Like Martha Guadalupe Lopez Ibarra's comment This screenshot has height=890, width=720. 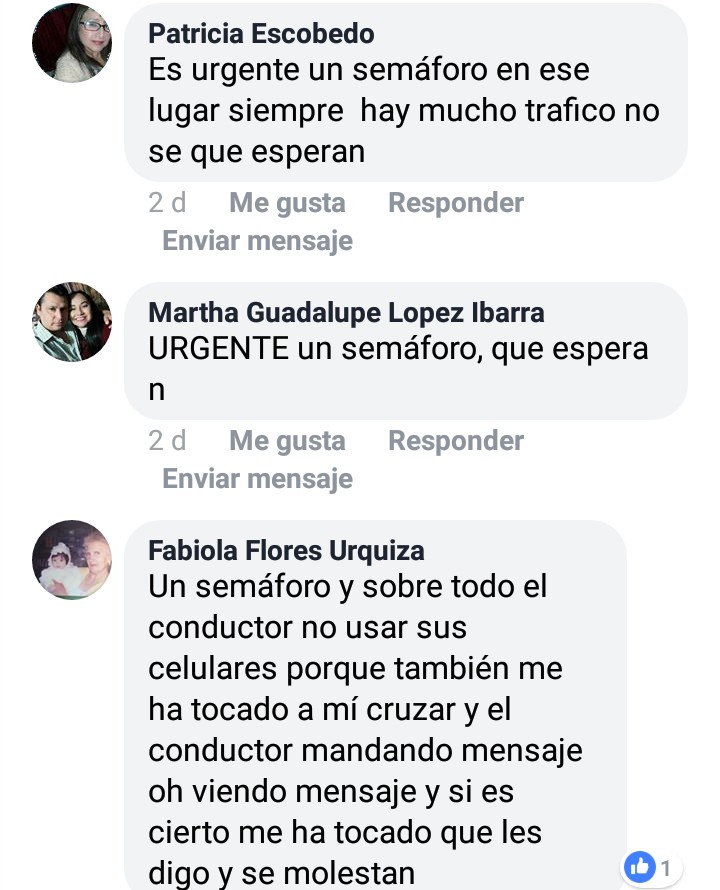click(x=287, y=441)
